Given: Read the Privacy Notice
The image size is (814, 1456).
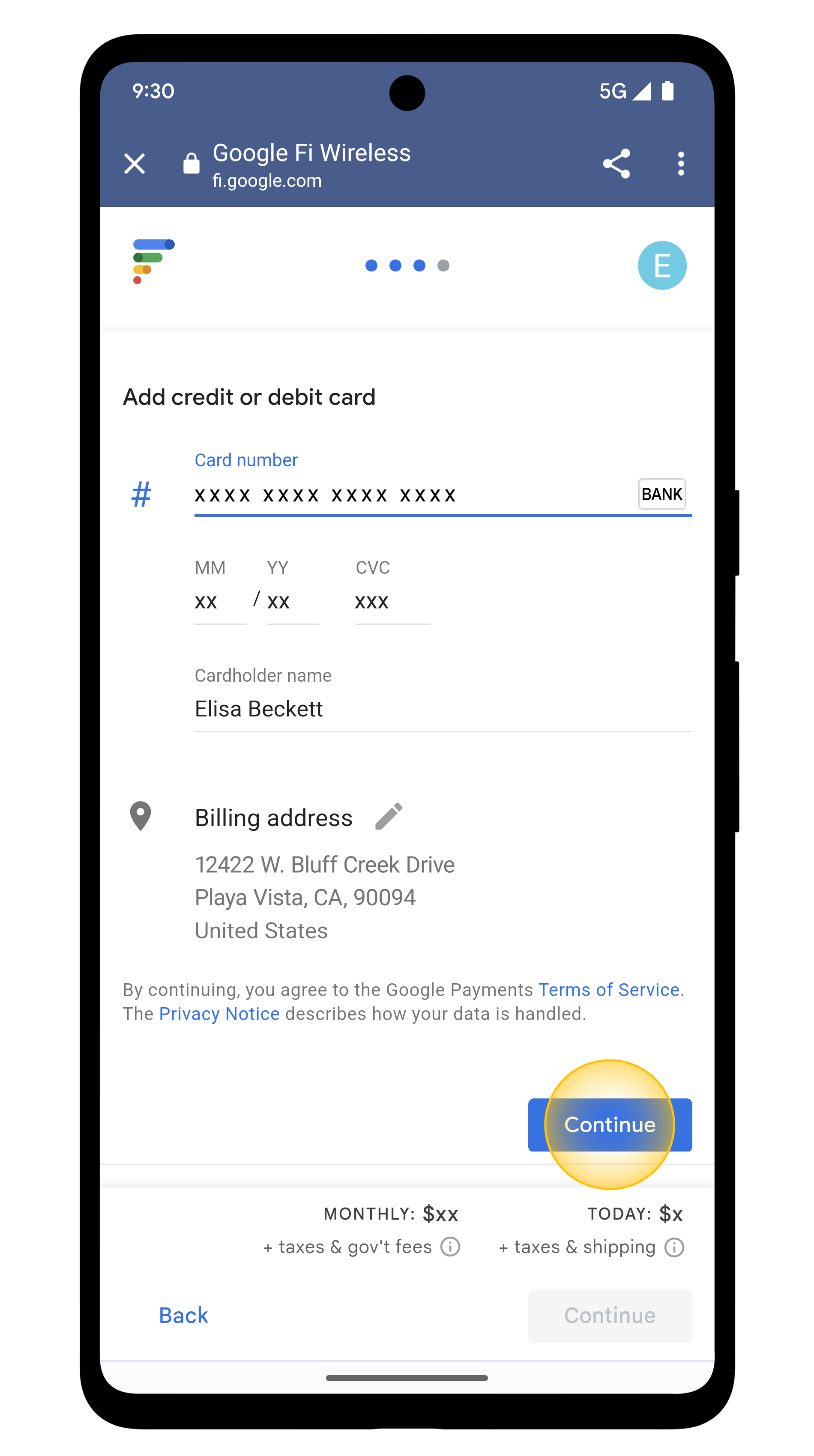Looking at the screenshot, I should point(219,1014).
